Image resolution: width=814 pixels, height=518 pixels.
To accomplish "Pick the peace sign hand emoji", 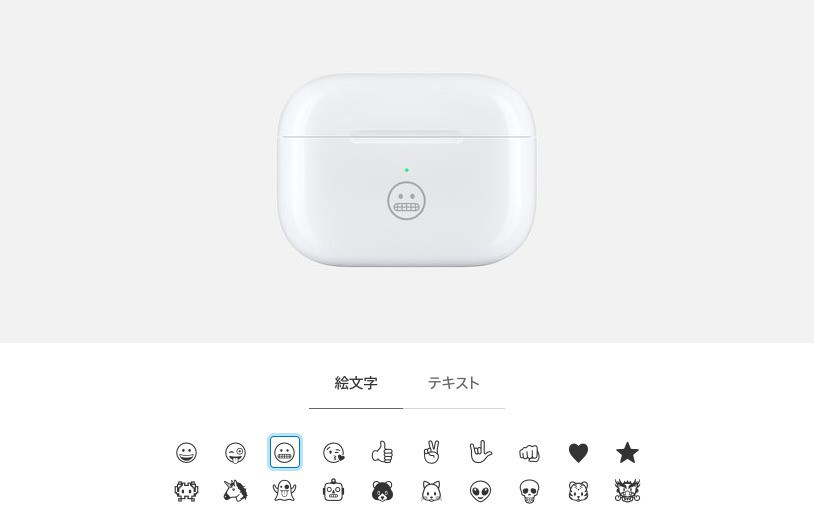I will pos(431,453).
